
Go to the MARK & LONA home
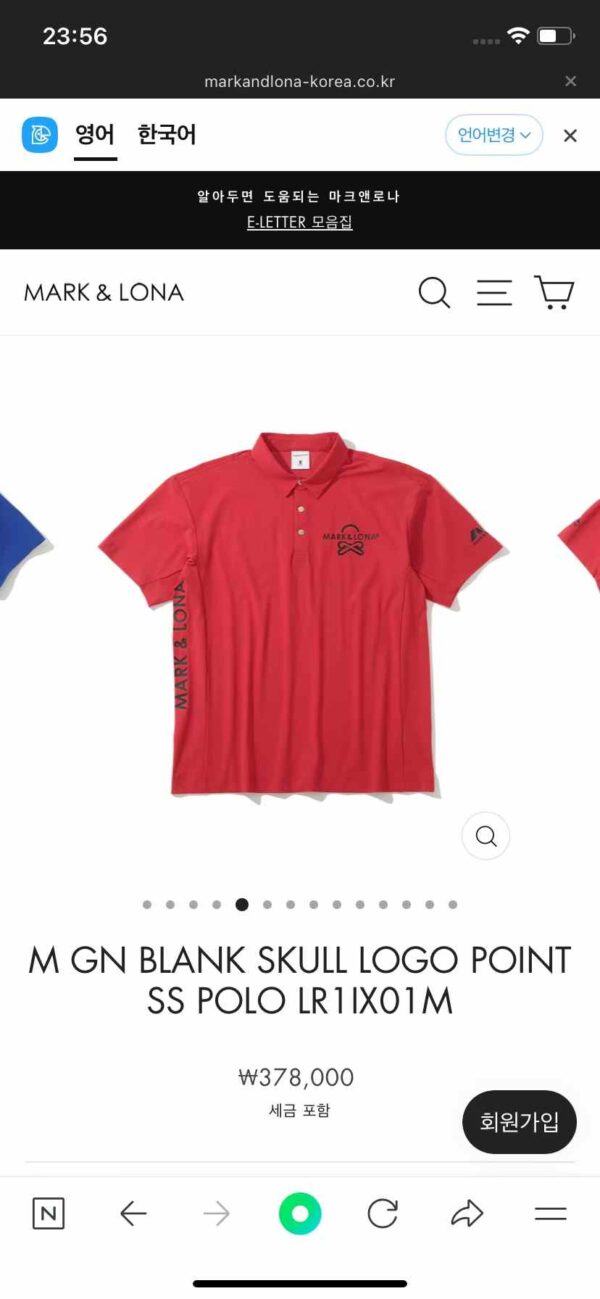pos(104,293)
